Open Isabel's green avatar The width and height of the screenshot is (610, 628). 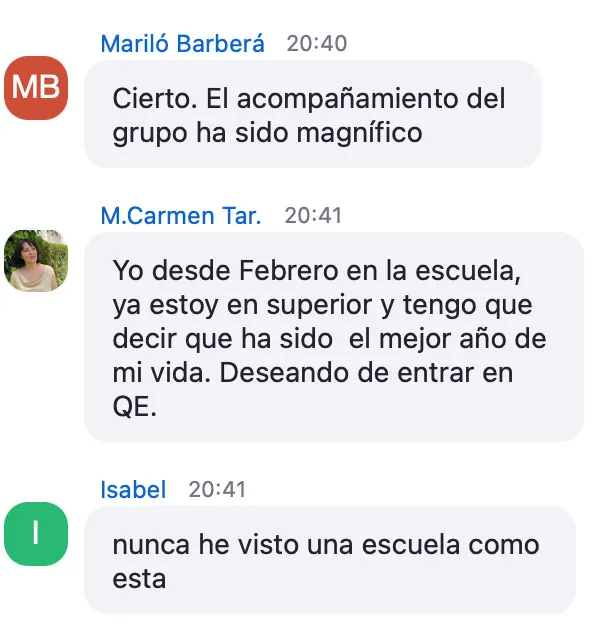pyautogui.click(x=37, y=533)
